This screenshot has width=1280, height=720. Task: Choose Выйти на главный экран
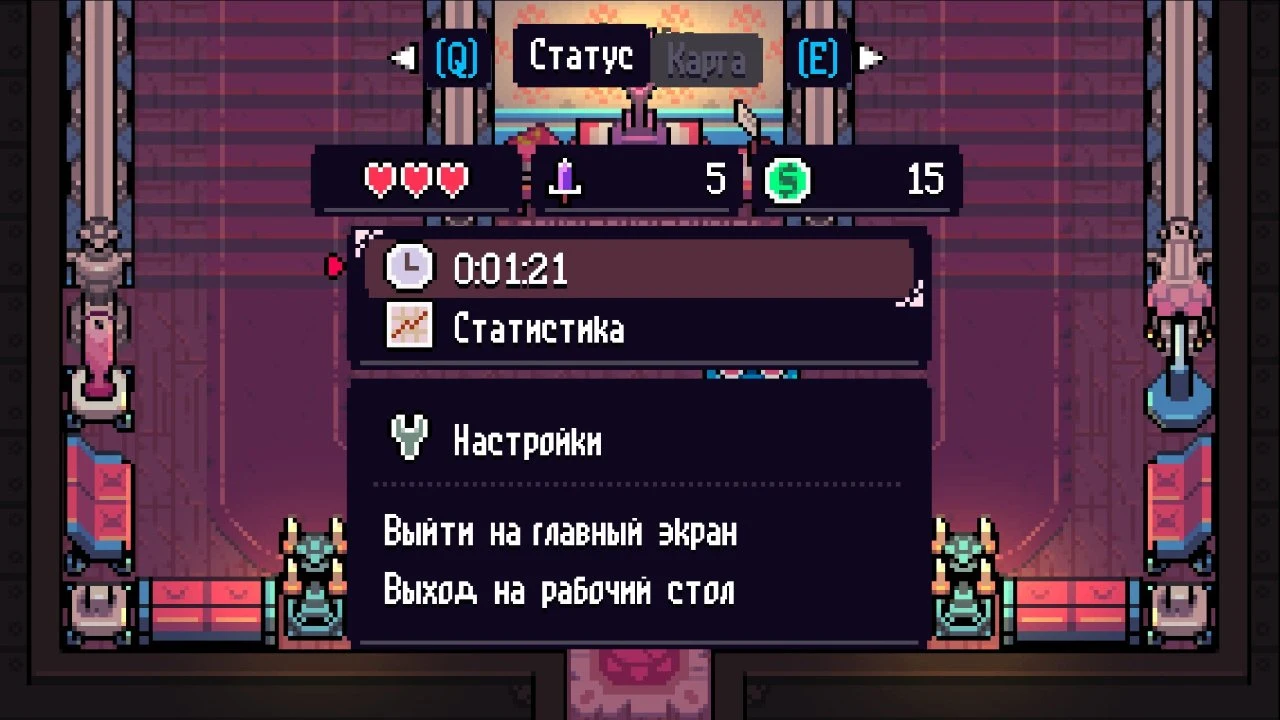coord(561,532)
